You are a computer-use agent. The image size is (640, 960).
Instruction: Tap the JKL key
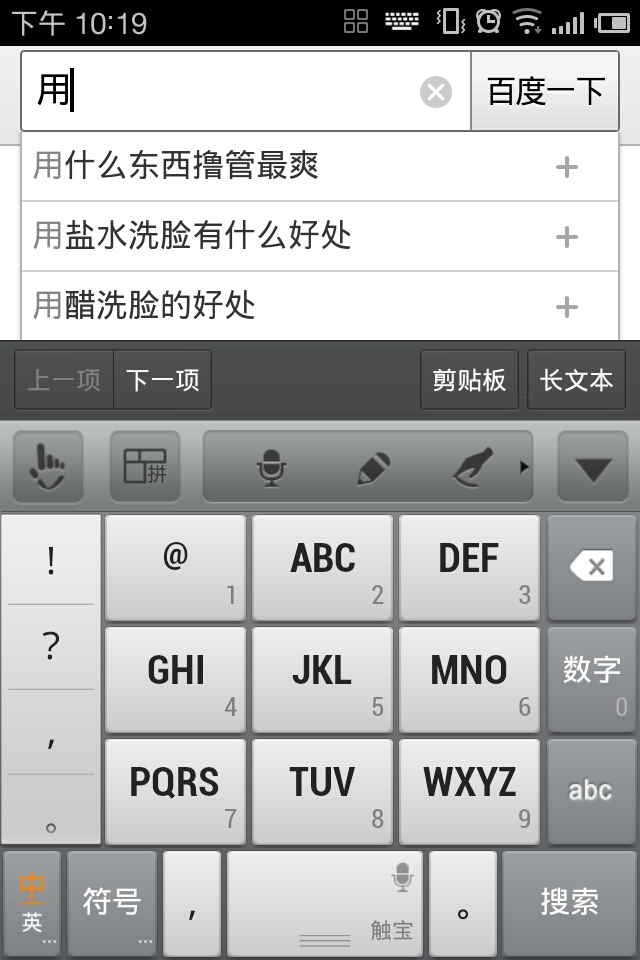(x=322, y=680)
